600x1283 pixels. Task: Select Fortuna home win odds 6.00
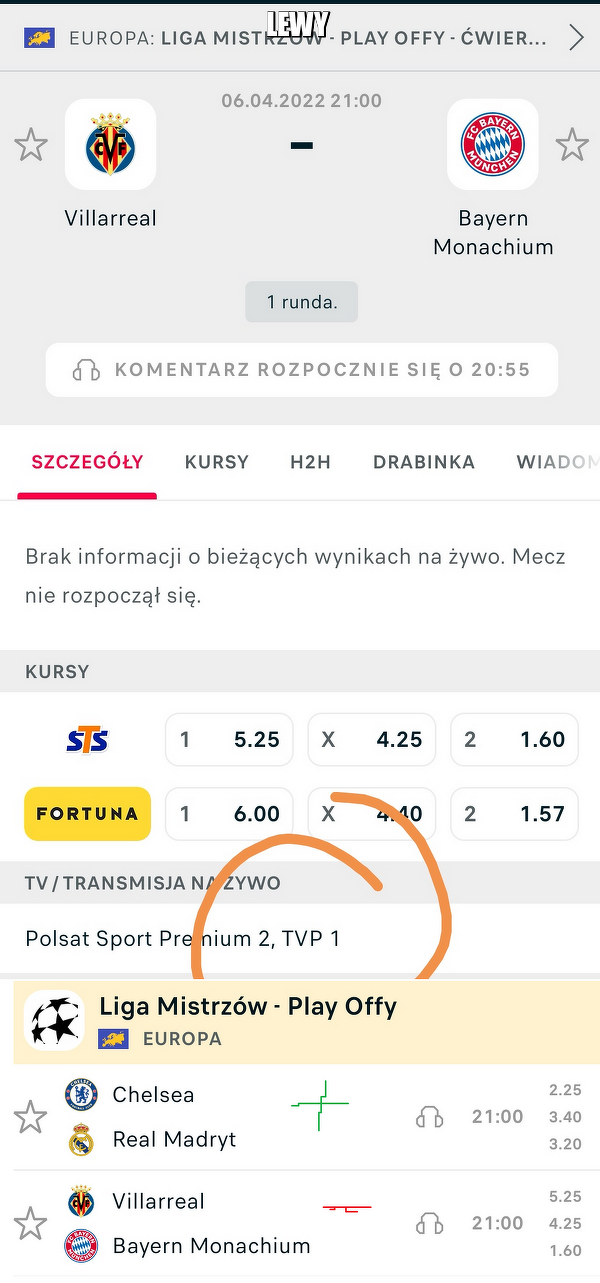click(229, 814)
